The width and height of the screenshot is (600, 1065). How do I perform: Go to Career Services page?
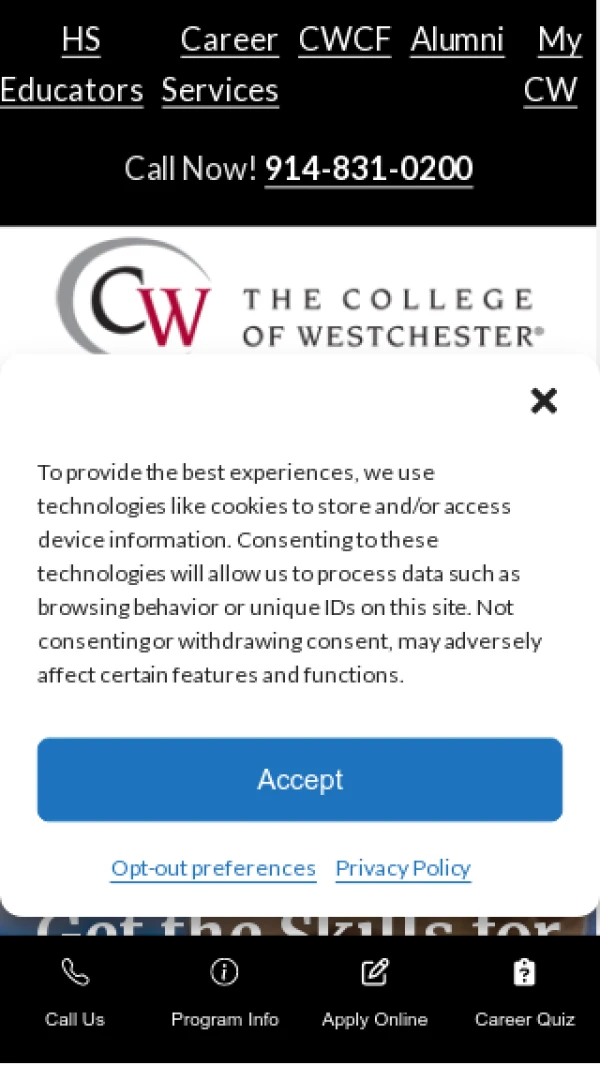click(221, 65)
